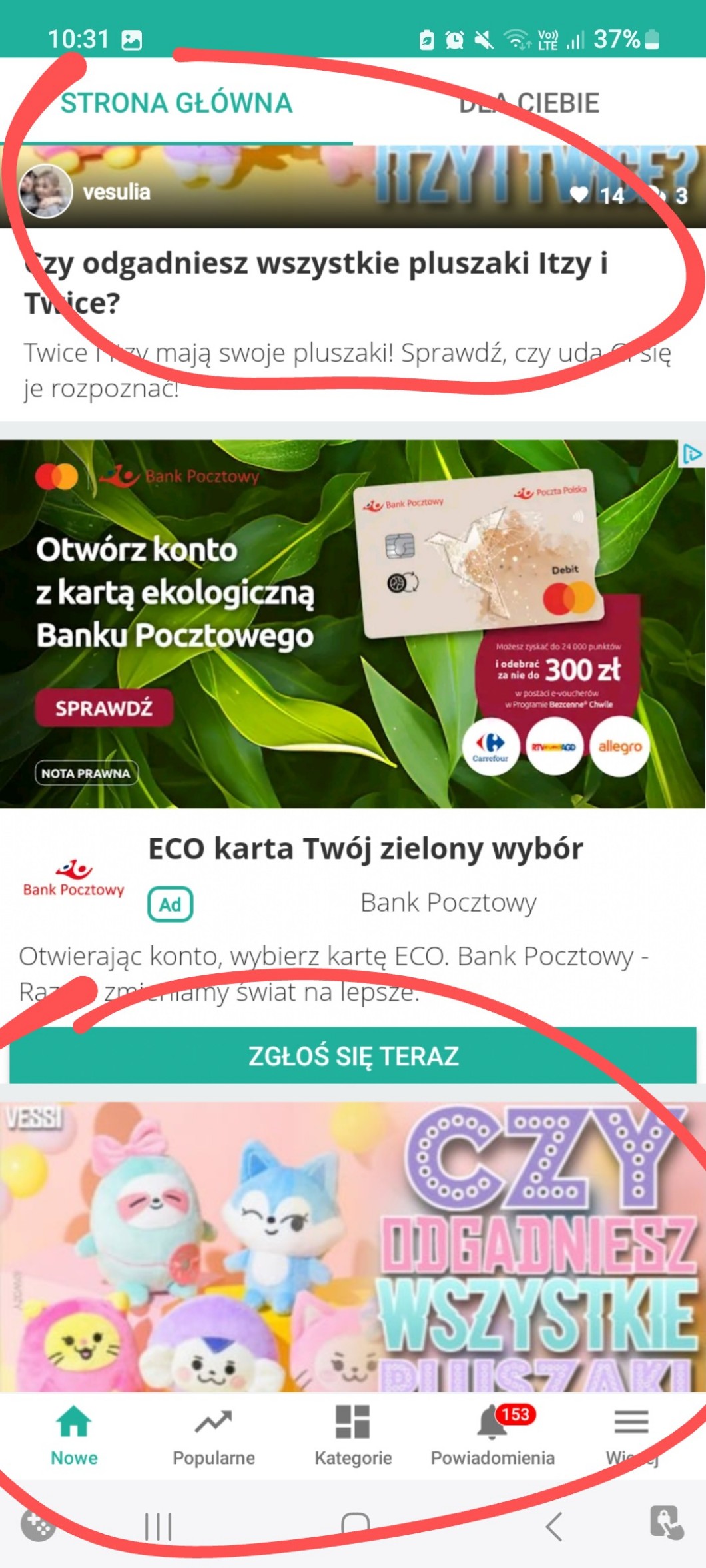Go back with the system back button
The width and height of the screenshot is (706, 1568).
pos(554,1526)
